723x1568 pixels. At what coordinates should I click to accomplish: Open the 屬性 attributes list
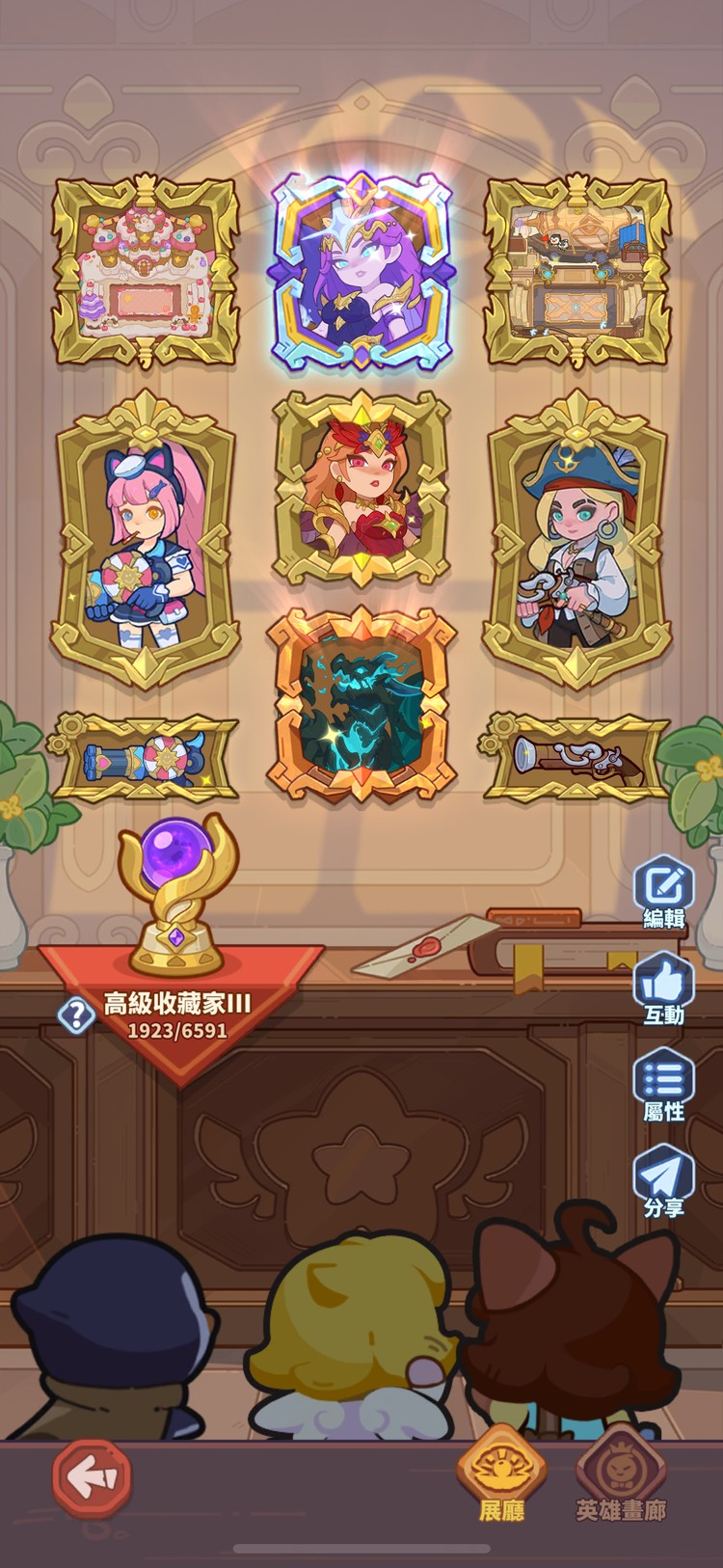point(663,1082)
